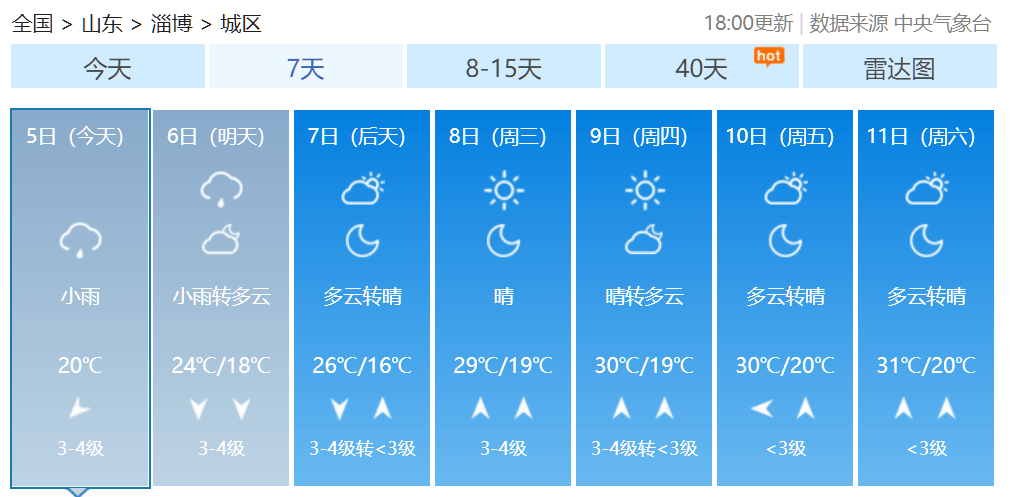
Task: Select the 7日 (后天) forecast card
Action: point(362,297)
